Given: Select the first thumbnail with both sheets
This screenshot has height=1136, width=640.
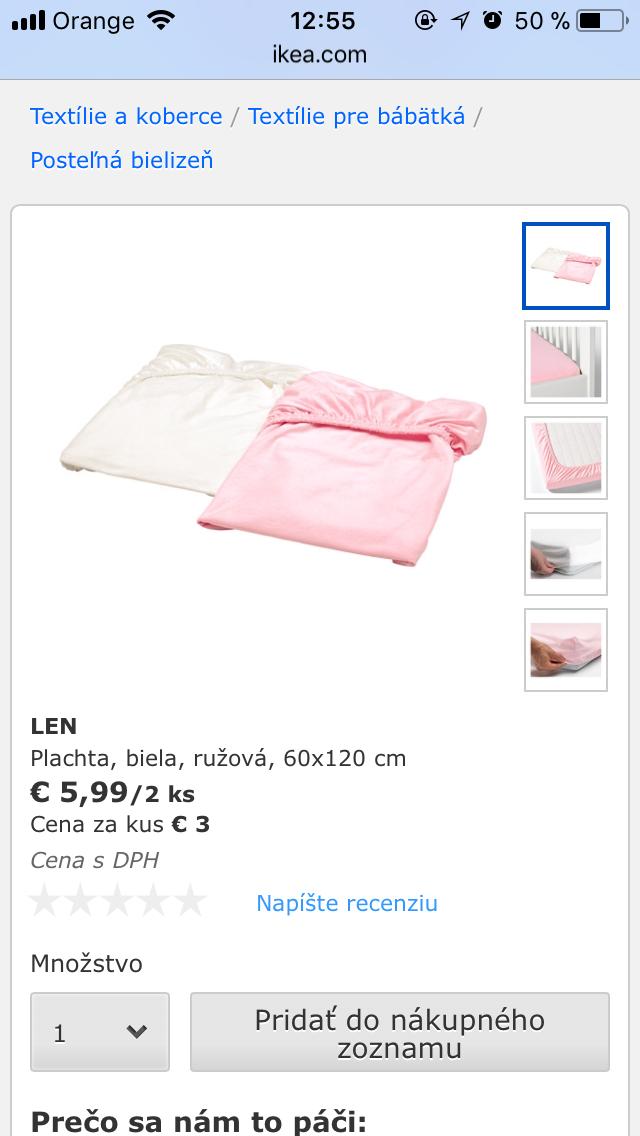Looking at the screenshot, I should click(x=565, y=266).
